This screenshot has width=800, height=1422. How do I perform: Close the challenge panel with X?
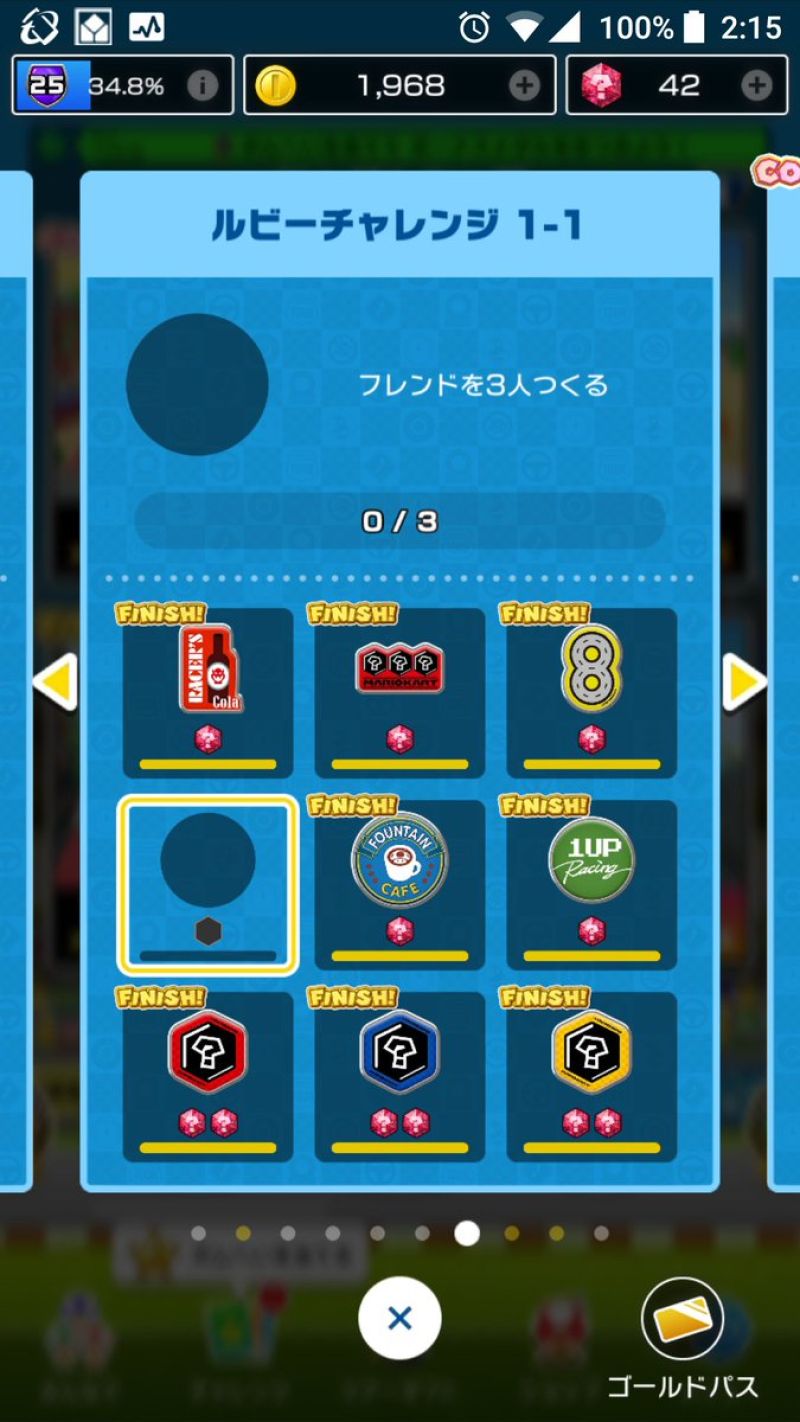coord(400,1318)
